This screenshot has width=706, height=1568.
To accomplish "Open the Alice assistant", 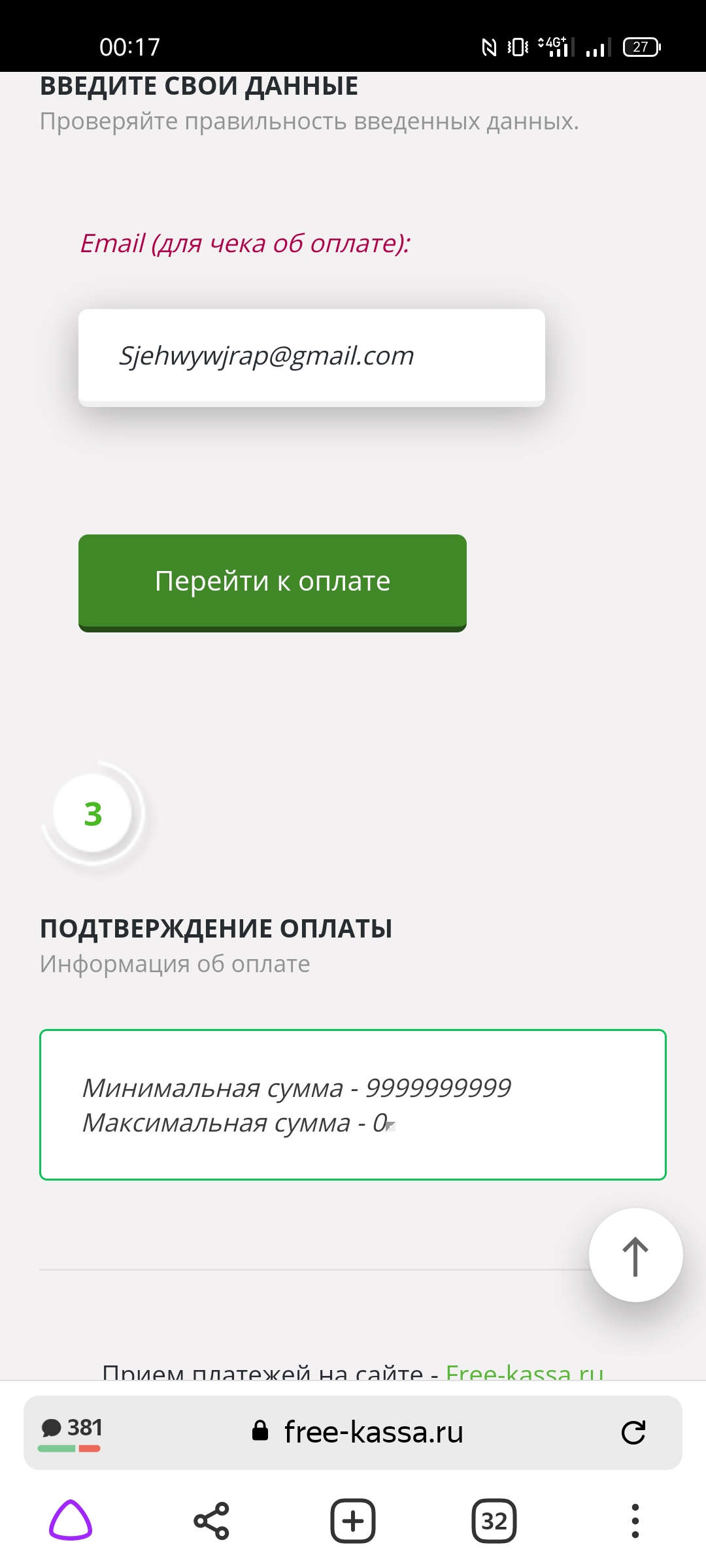I will click(x=71, y=1520).
